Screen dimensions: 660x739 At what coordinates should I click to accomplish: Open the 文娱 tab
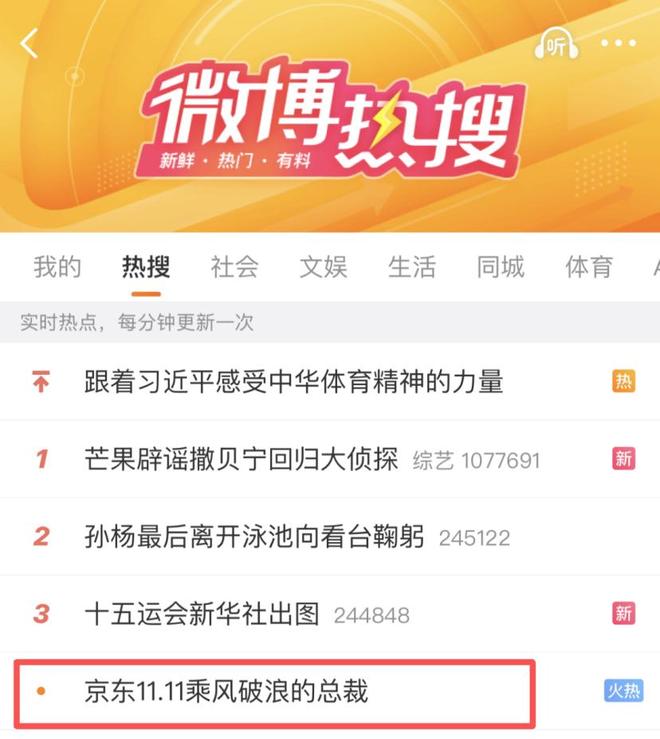[323, 267]
